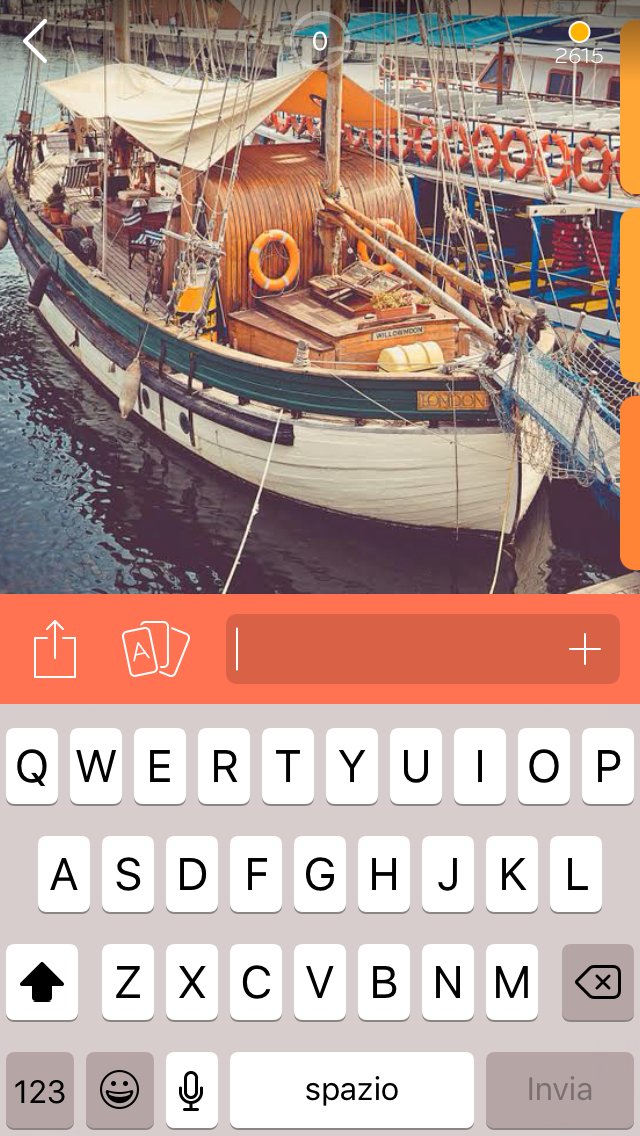
Task: Toggle the shift key
Action: click(x=42, y=983)
